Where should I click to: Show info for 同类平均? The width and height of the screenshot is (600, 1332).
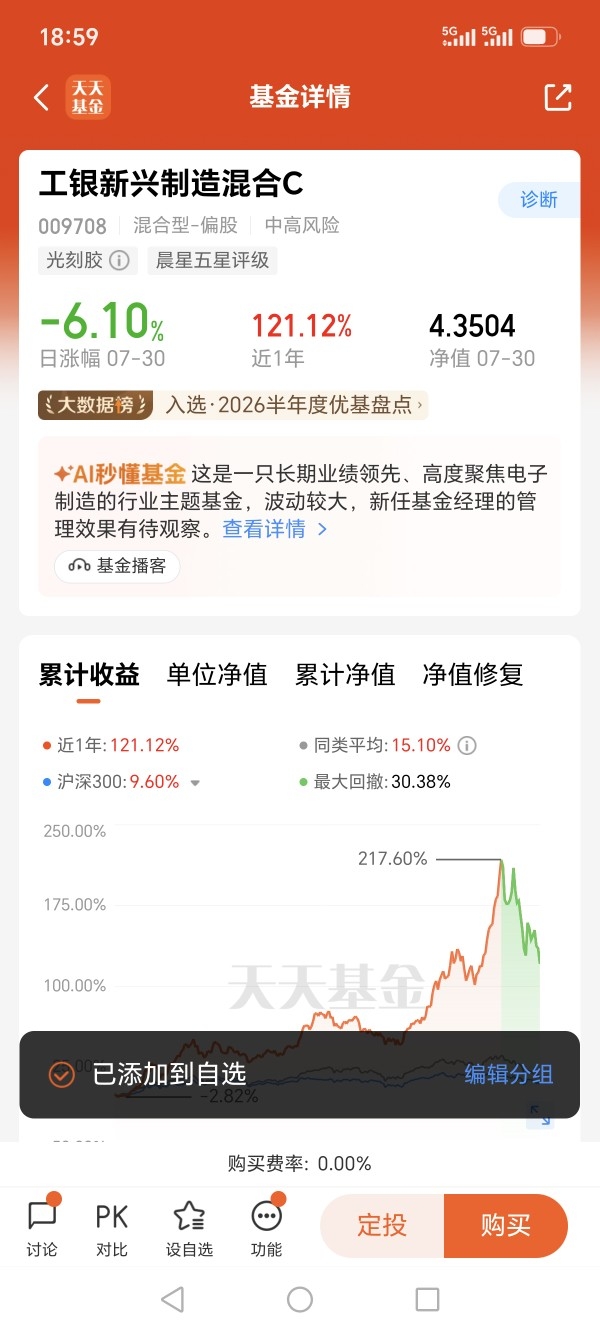467,745
